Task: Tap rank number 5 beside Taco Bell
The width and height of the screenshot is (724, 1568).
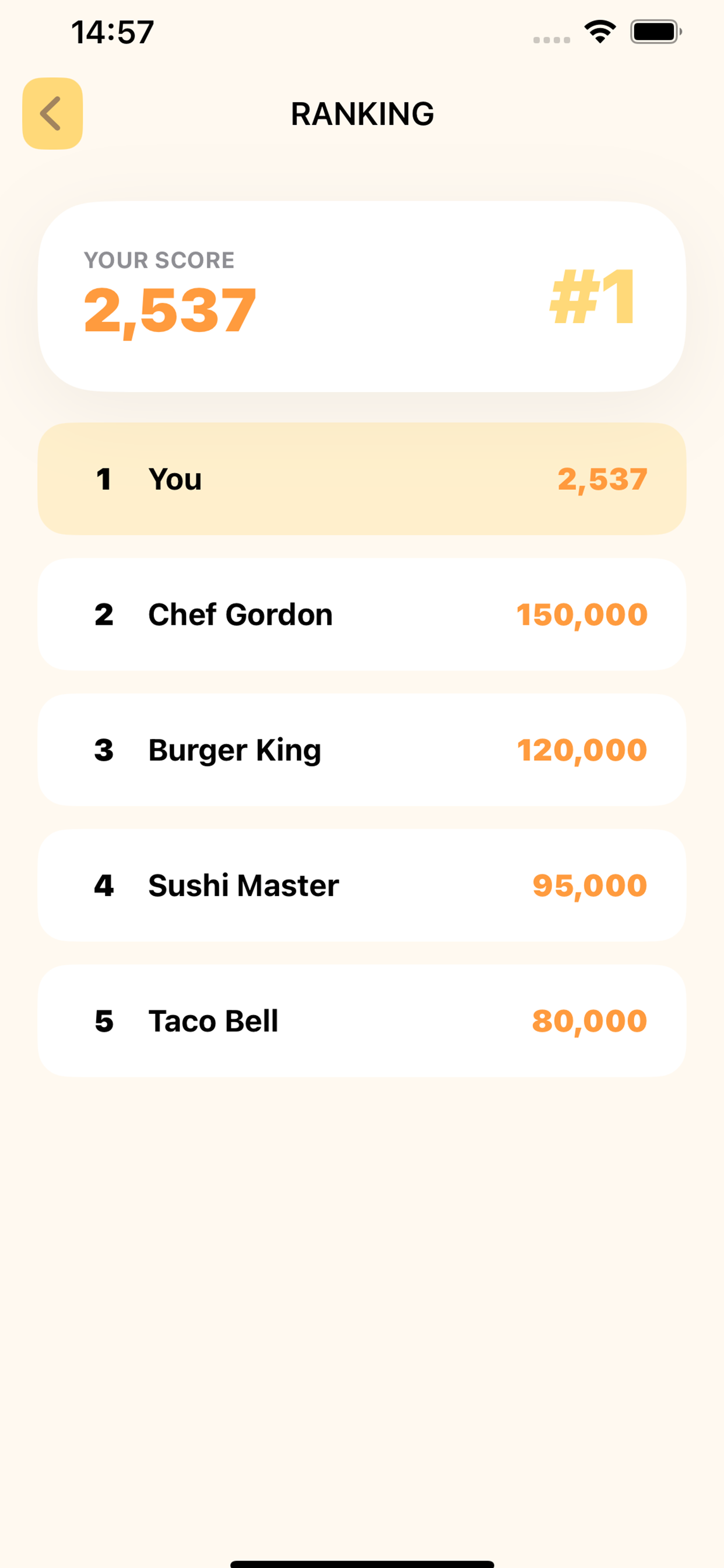Action: tap(105, 1021)
